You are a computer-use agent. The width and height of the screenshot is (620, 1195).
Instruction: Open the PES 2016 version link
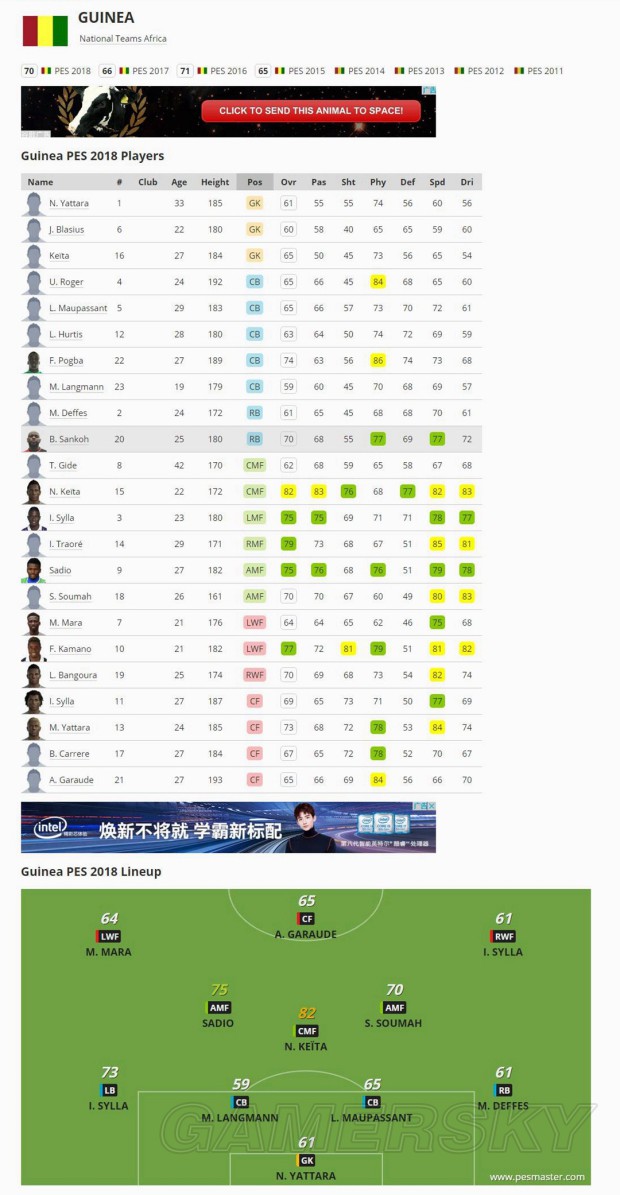click(x=229, y=71)
